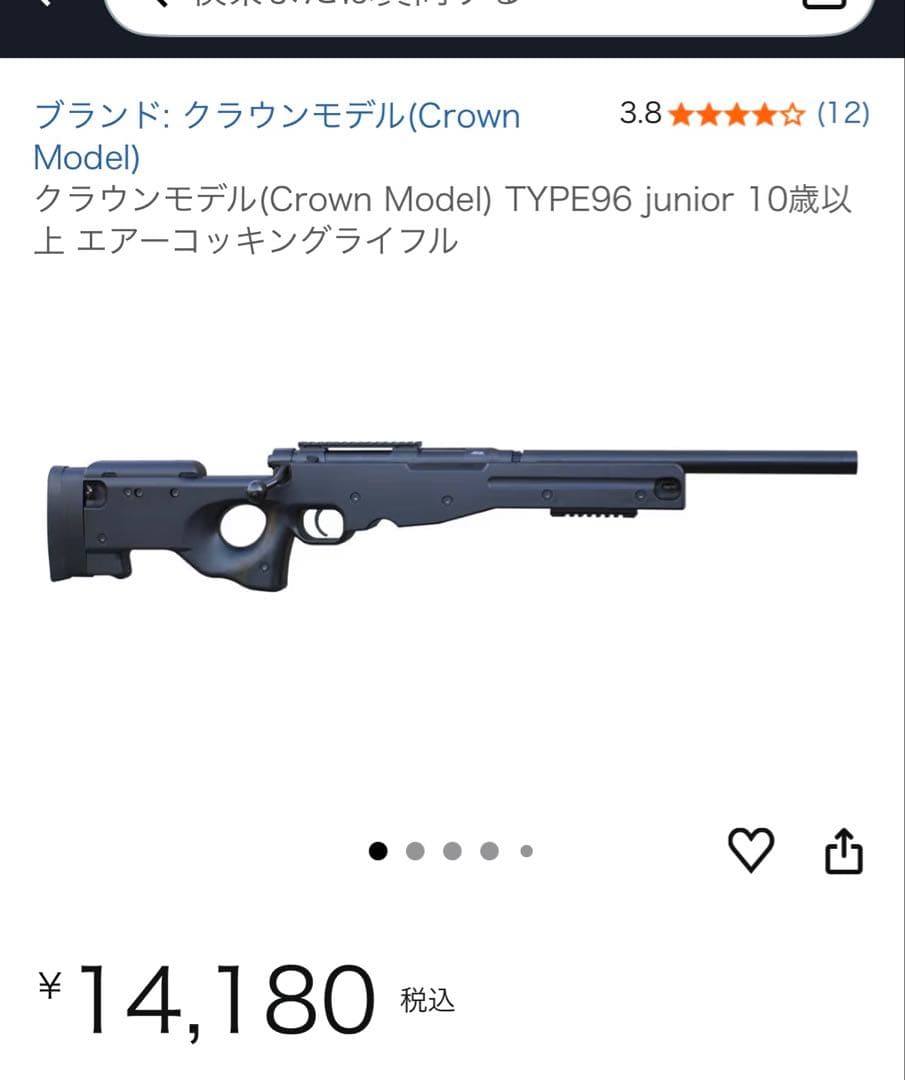Viewport: 905px width, 1080px height.
Task: Select the first carousel dot
Action: (378, 849)
